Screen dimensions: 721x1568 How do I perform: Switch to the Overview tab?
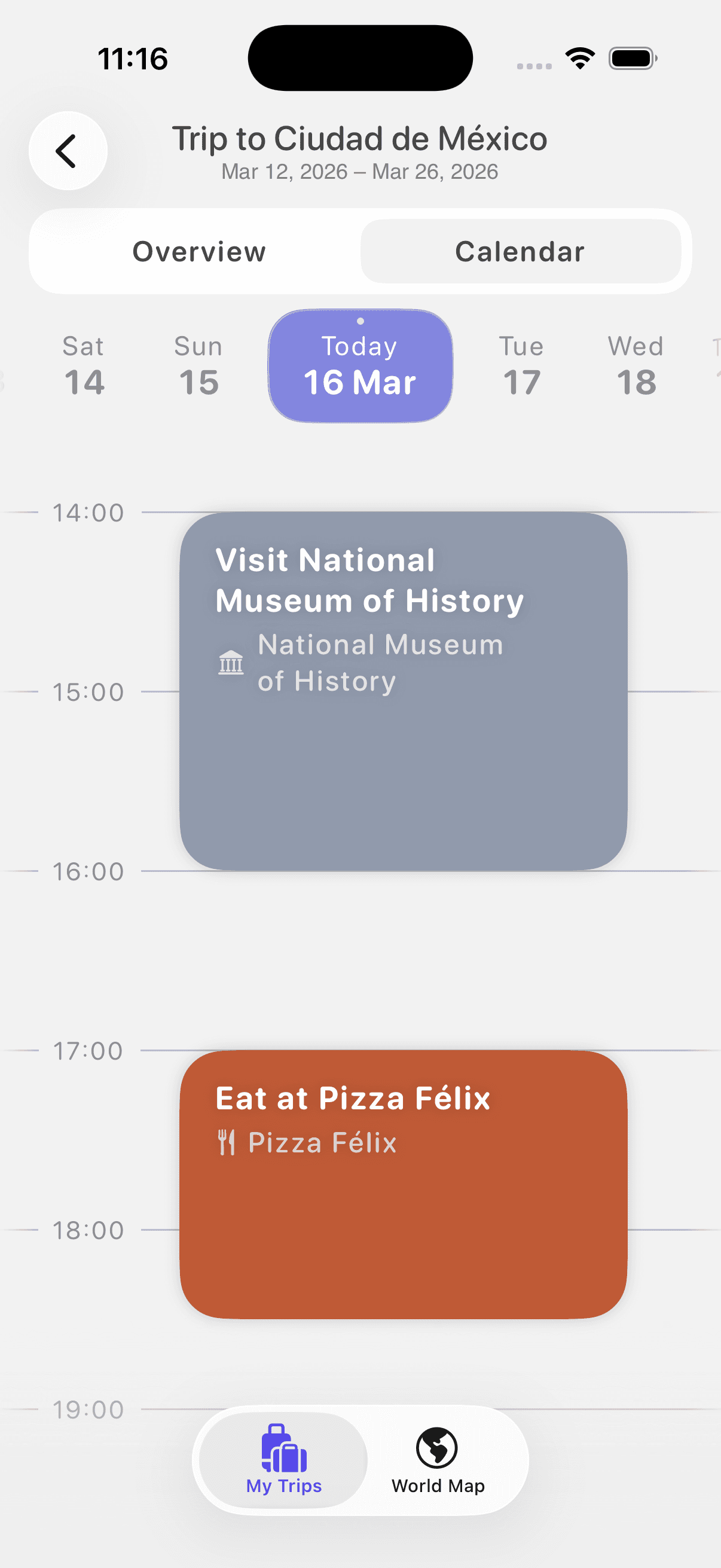(x=199, y=251)
